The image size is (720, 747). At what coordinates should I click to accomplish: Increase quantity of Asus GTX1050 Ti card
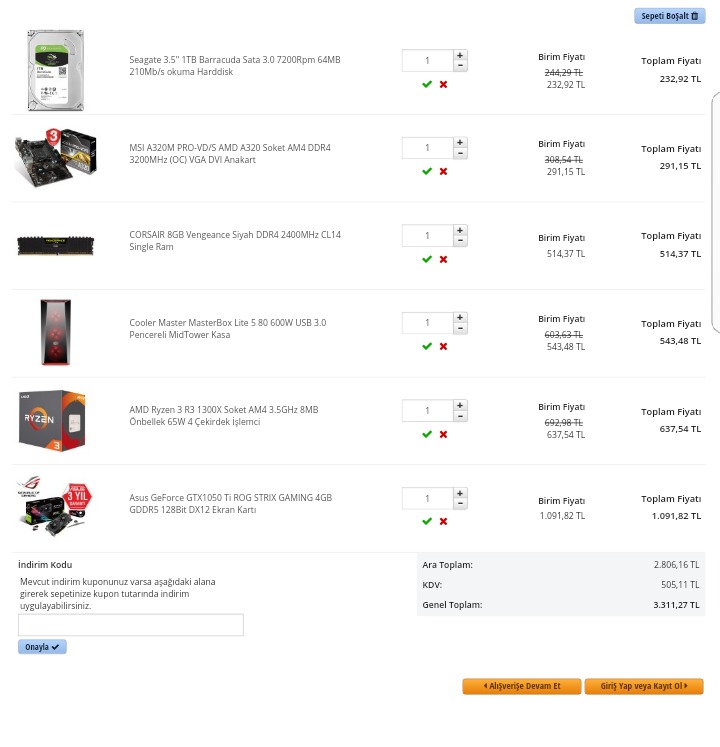click(460, 493)
